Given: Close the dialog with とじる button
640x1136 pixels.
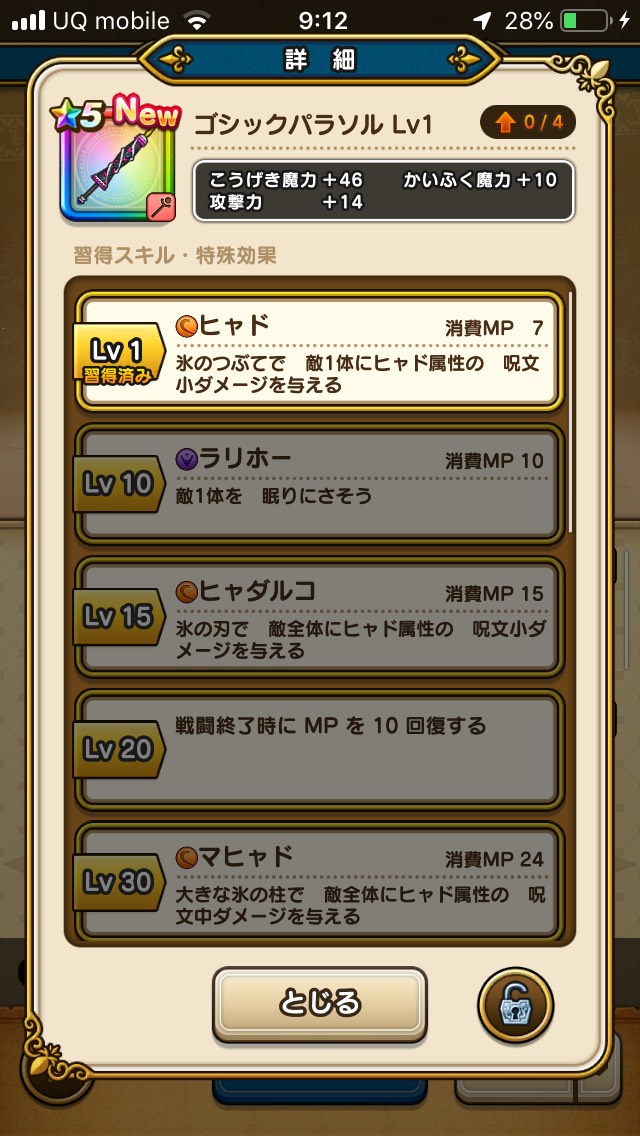Looking at the screenshot, I should click(x=319, y=1002).
